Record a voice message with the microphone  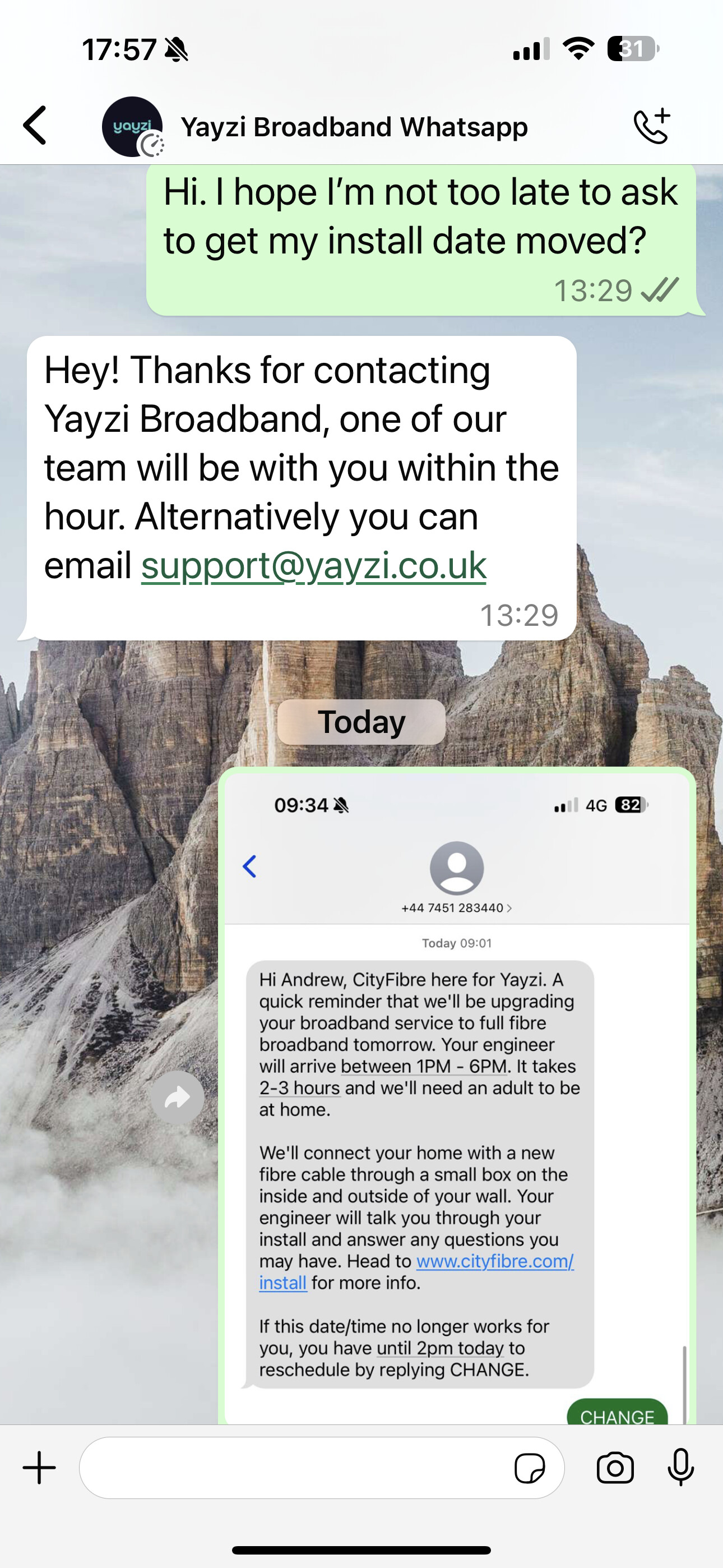[x=681, y=1468]
